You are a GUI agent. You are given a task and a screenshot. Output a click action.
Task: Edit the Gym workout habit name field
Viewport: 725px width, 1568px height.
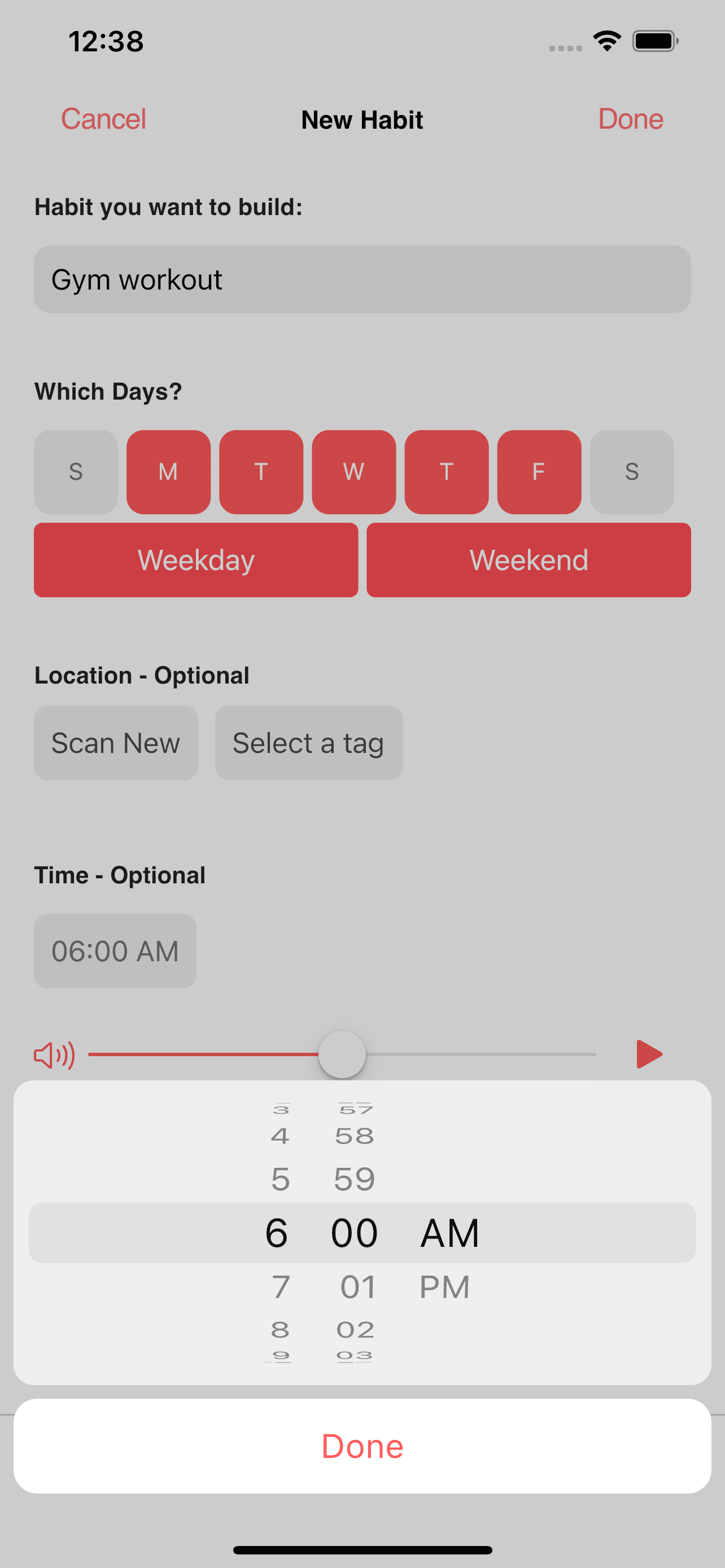tap(362, 279)
